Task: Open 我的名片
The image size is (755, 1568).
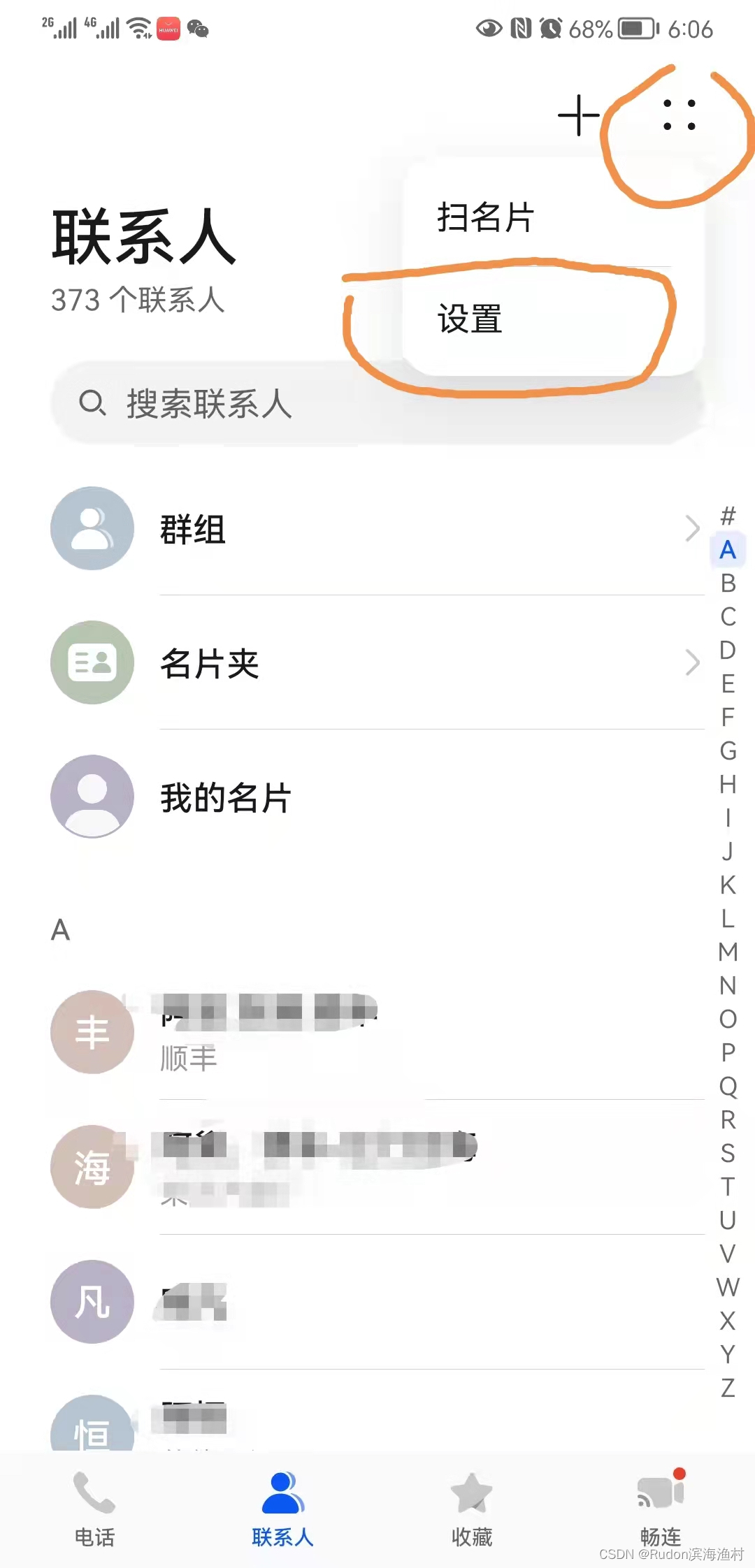Action: click(x=377, y=797)
